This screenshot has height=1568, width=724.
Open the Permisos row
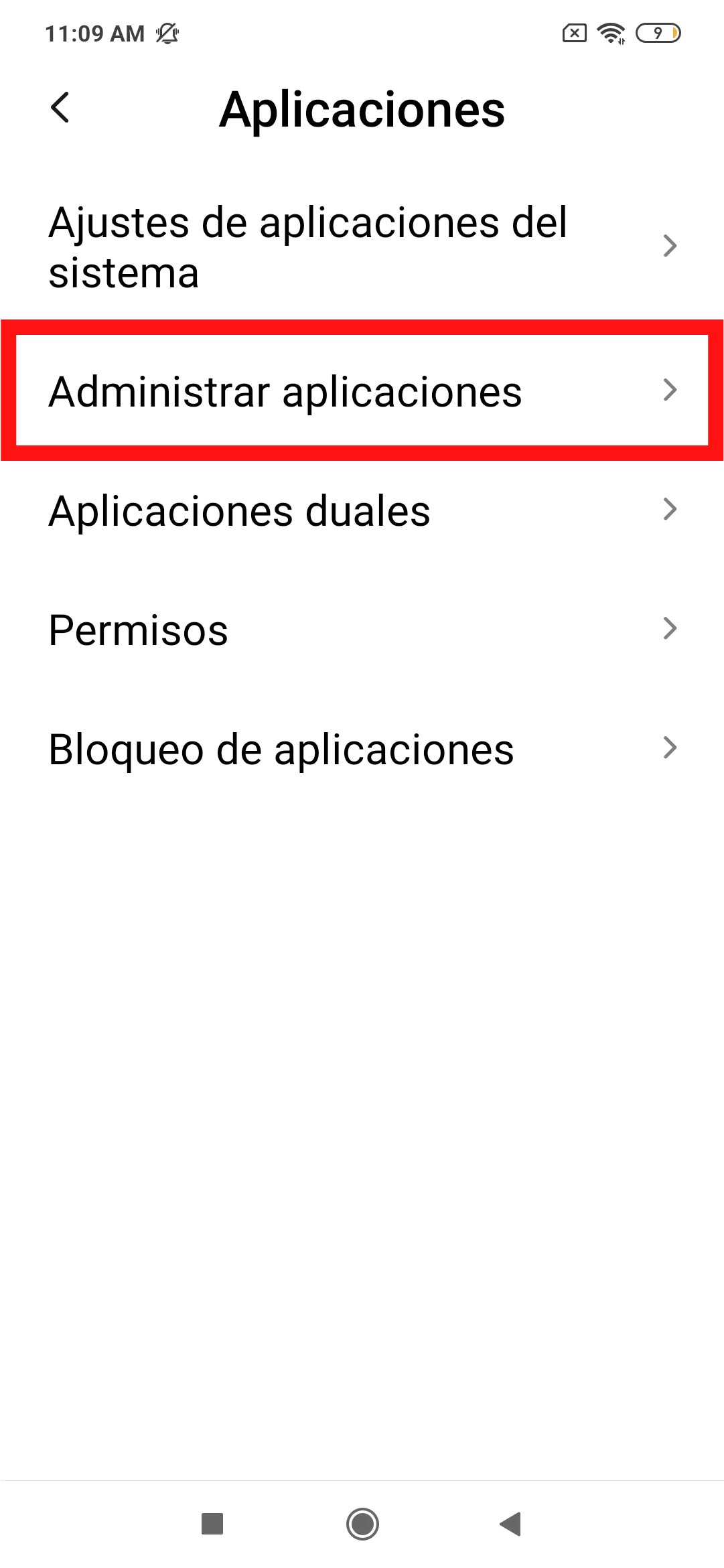point(362,630)
